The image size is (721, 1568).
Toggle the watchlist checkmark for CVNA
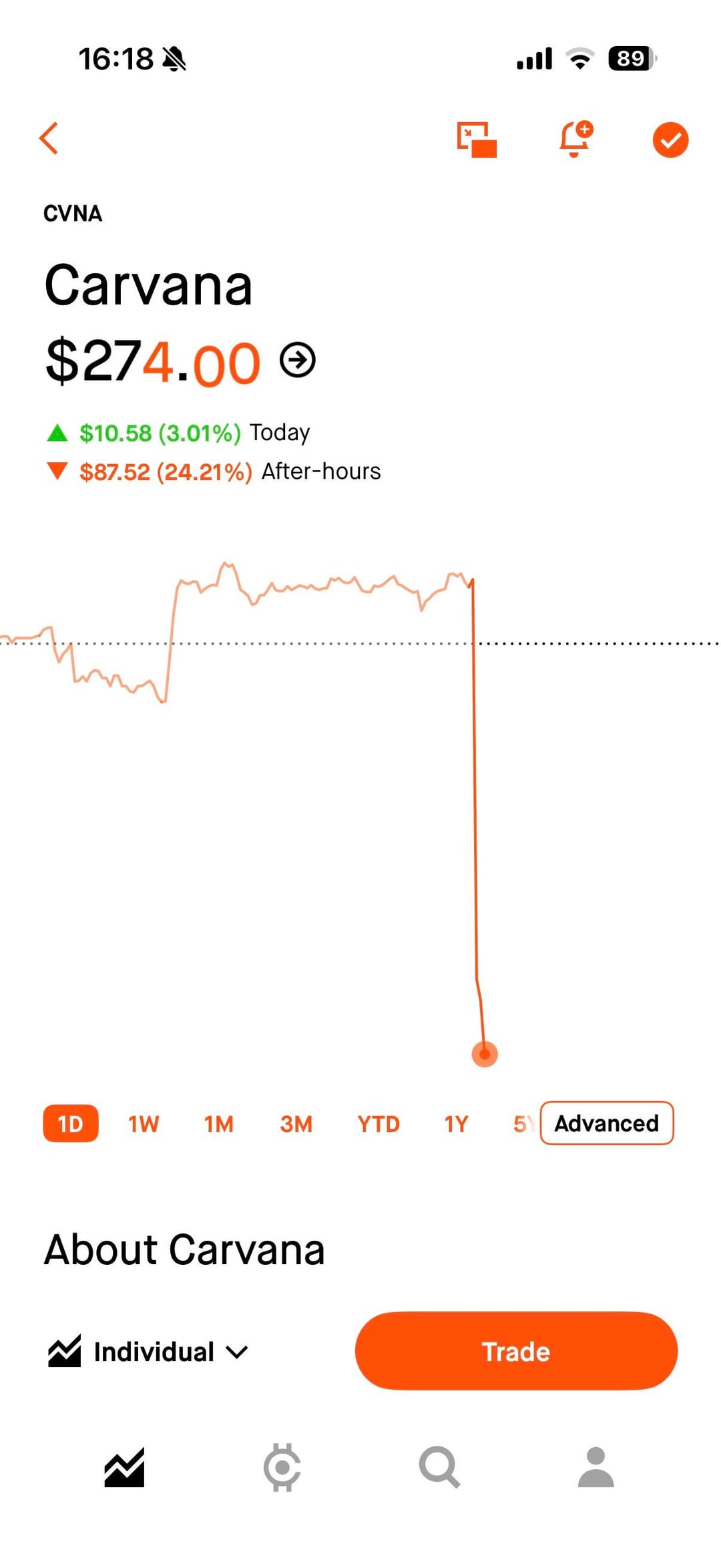[x=670, y=140]
